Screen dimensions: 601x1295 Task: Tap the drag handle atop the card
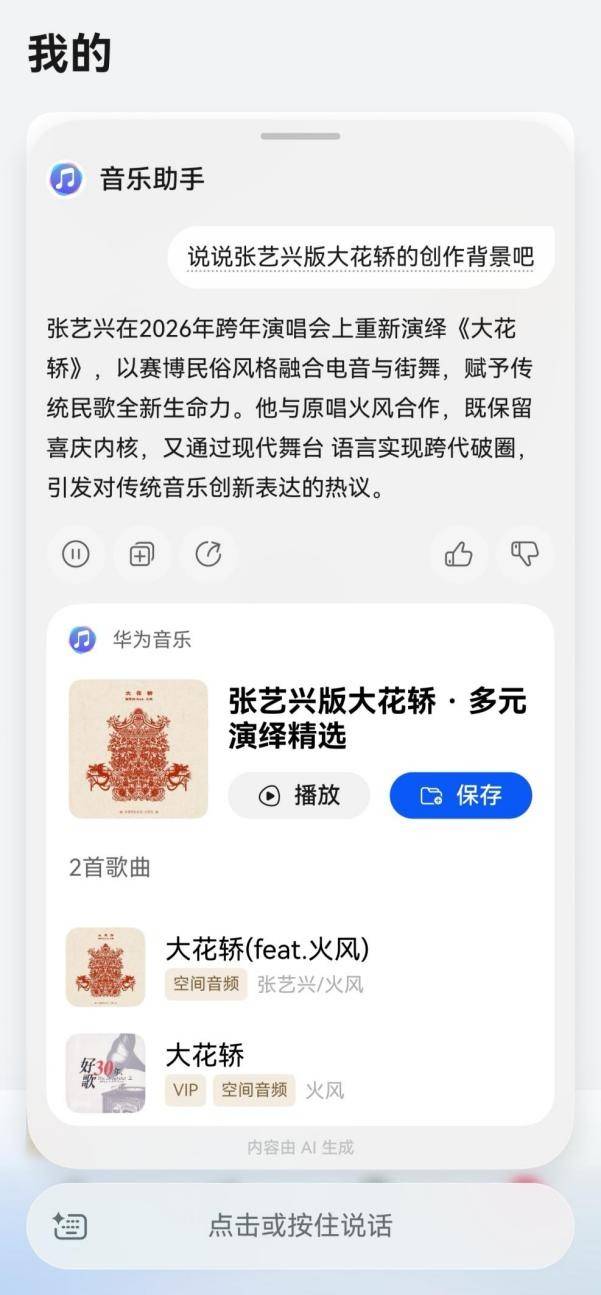click(300, 136)
